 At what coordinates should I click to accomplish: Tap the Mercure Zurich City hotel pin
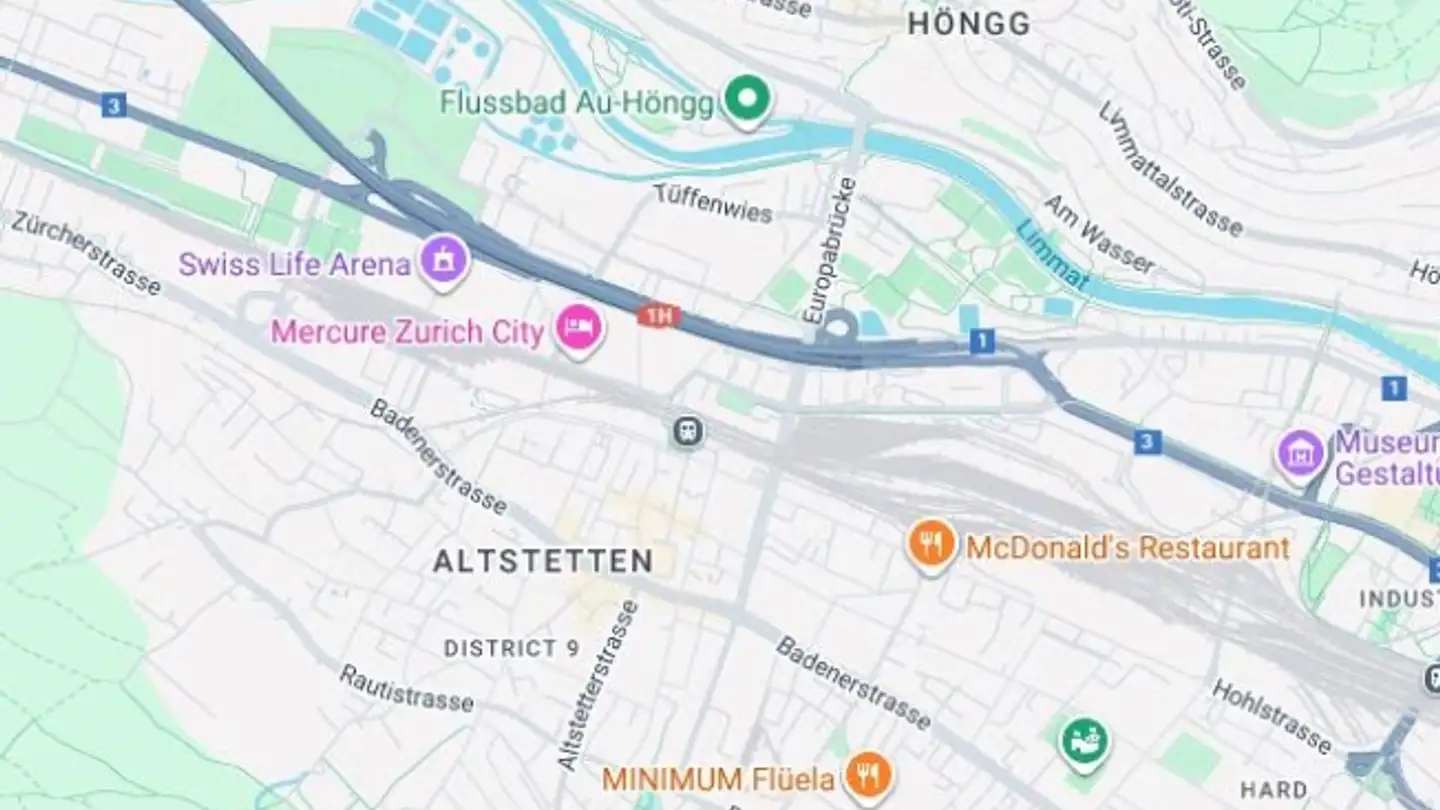579,328
